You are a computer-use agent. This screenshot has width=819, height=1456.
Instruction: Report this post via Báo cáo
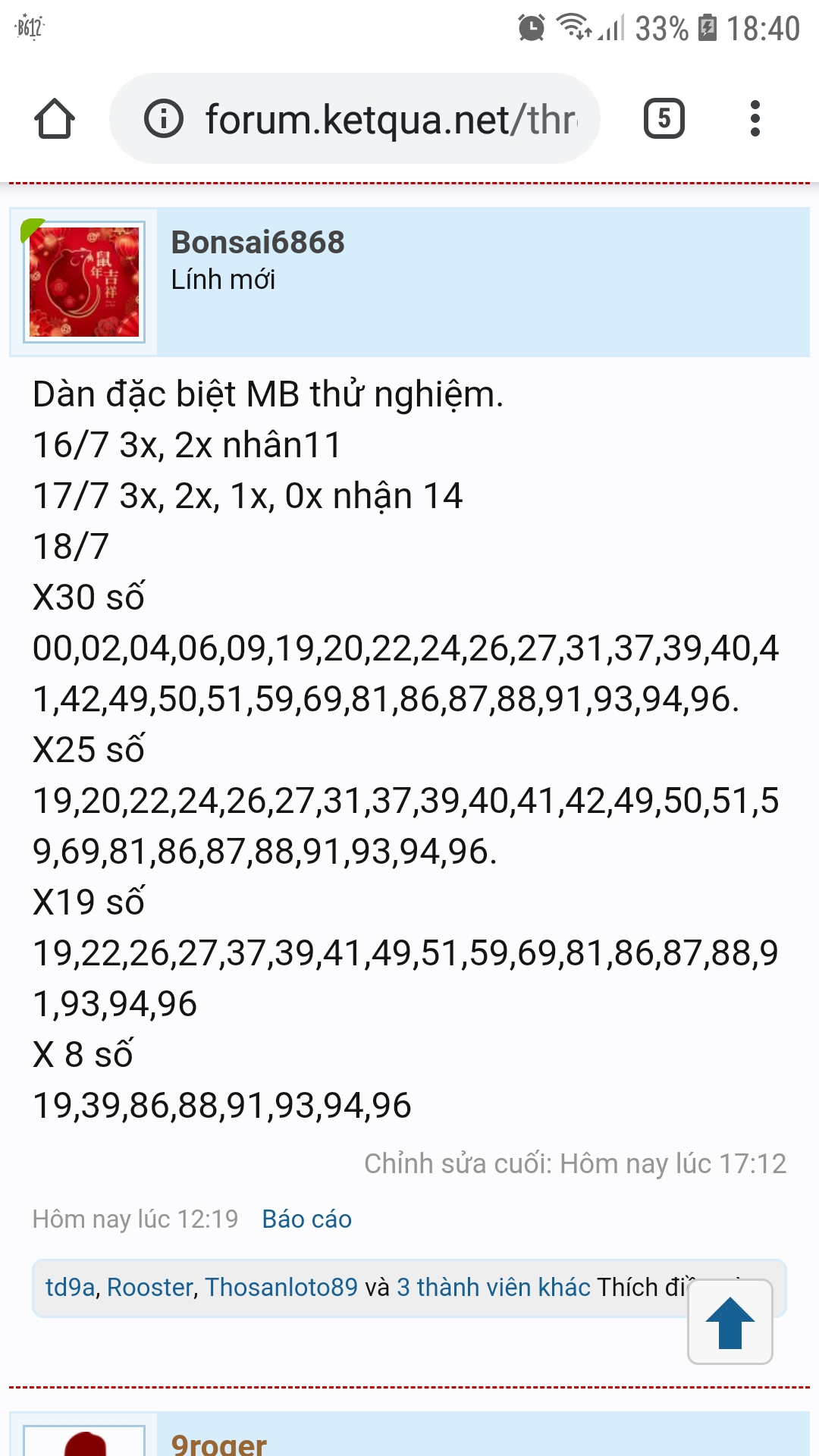[307, 1219]
